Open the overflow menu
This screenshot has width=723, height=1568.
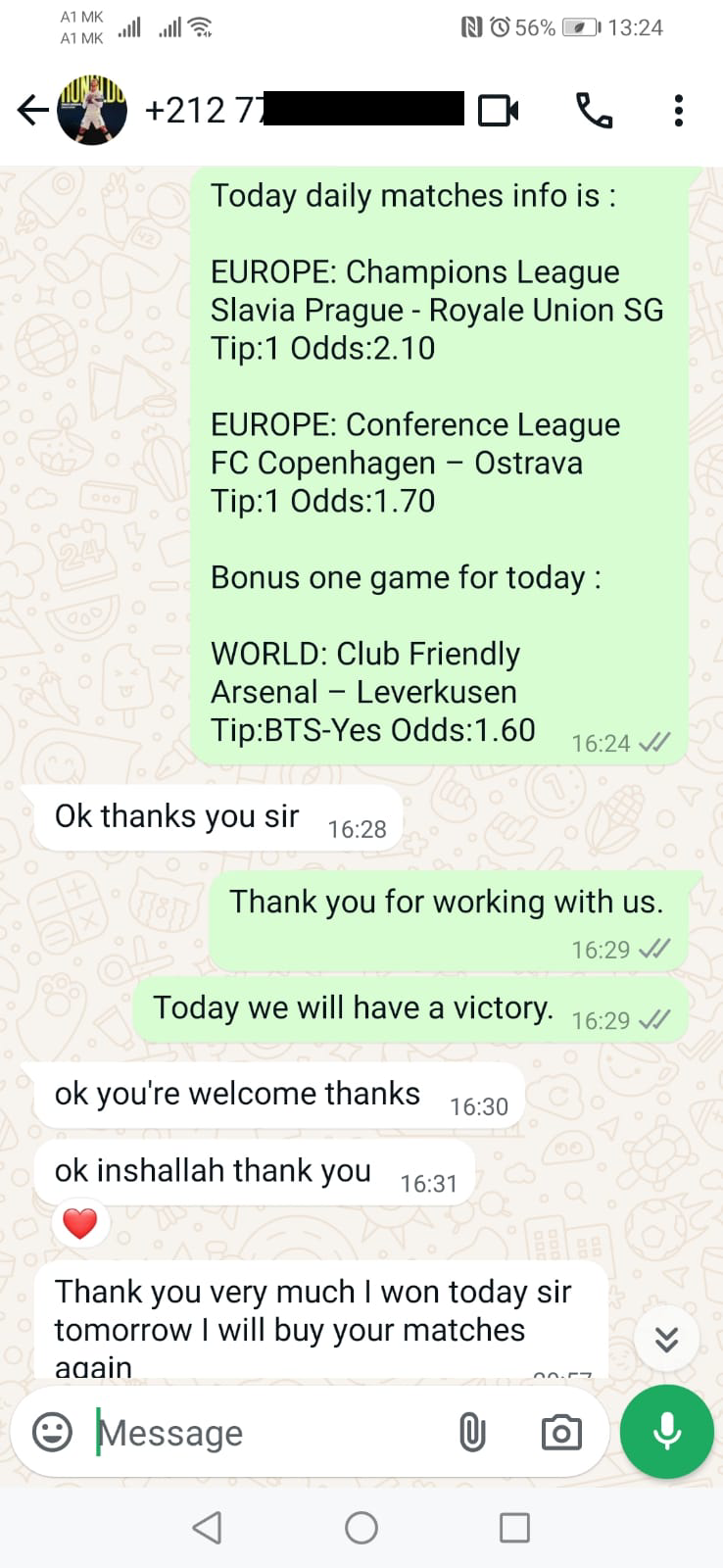pos(678,111)
